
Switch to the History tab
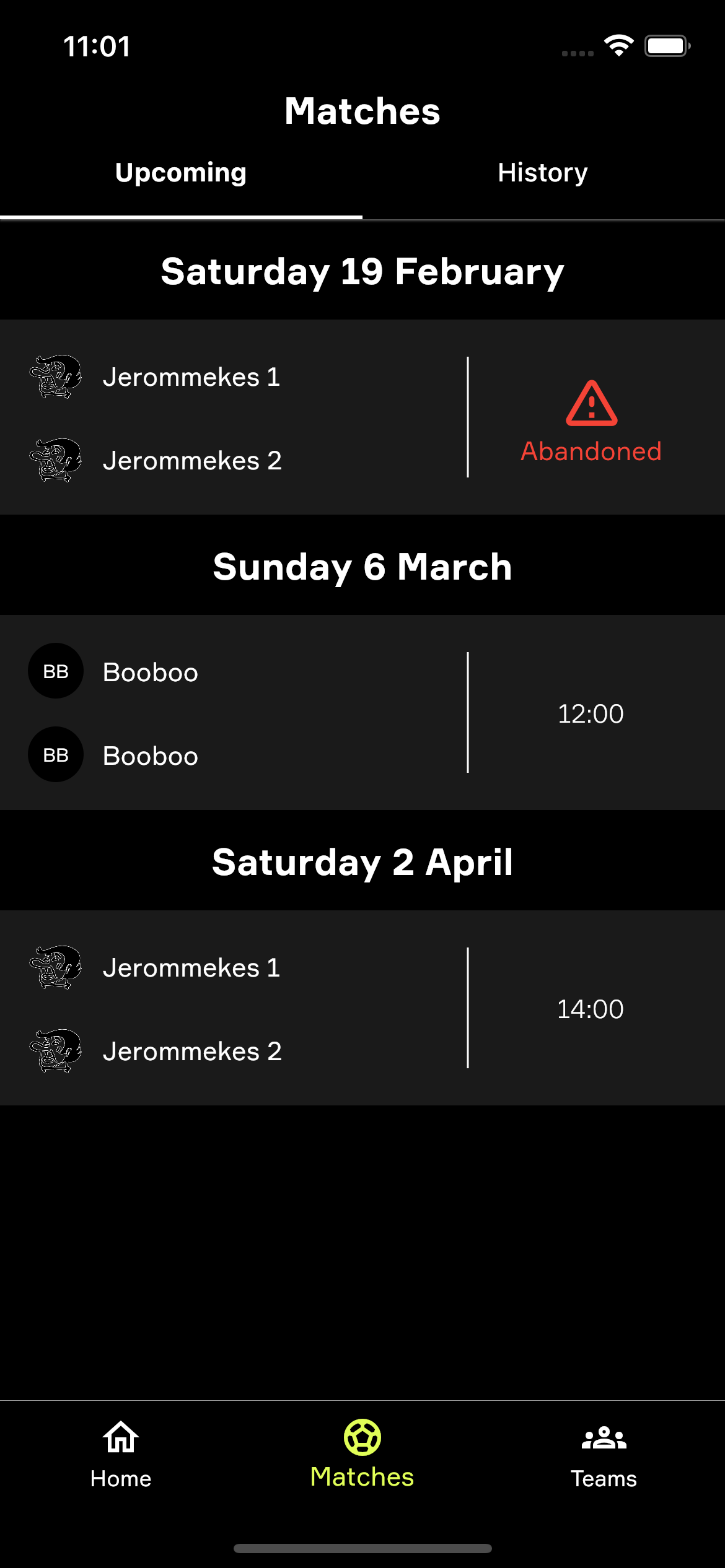click(542, 172)
